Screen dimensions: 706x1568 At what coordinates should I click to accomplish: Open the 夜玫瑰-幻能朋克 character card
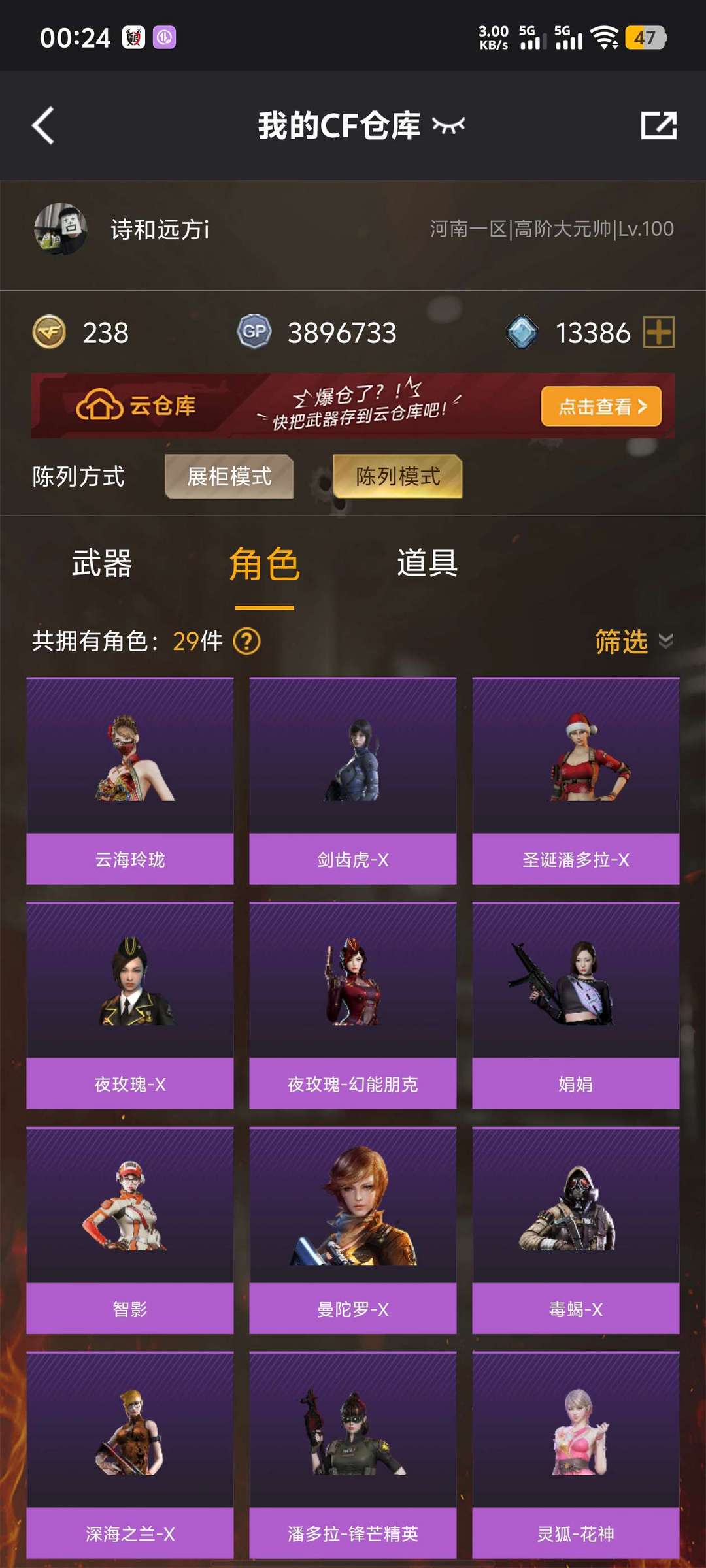click(353, 1005)
